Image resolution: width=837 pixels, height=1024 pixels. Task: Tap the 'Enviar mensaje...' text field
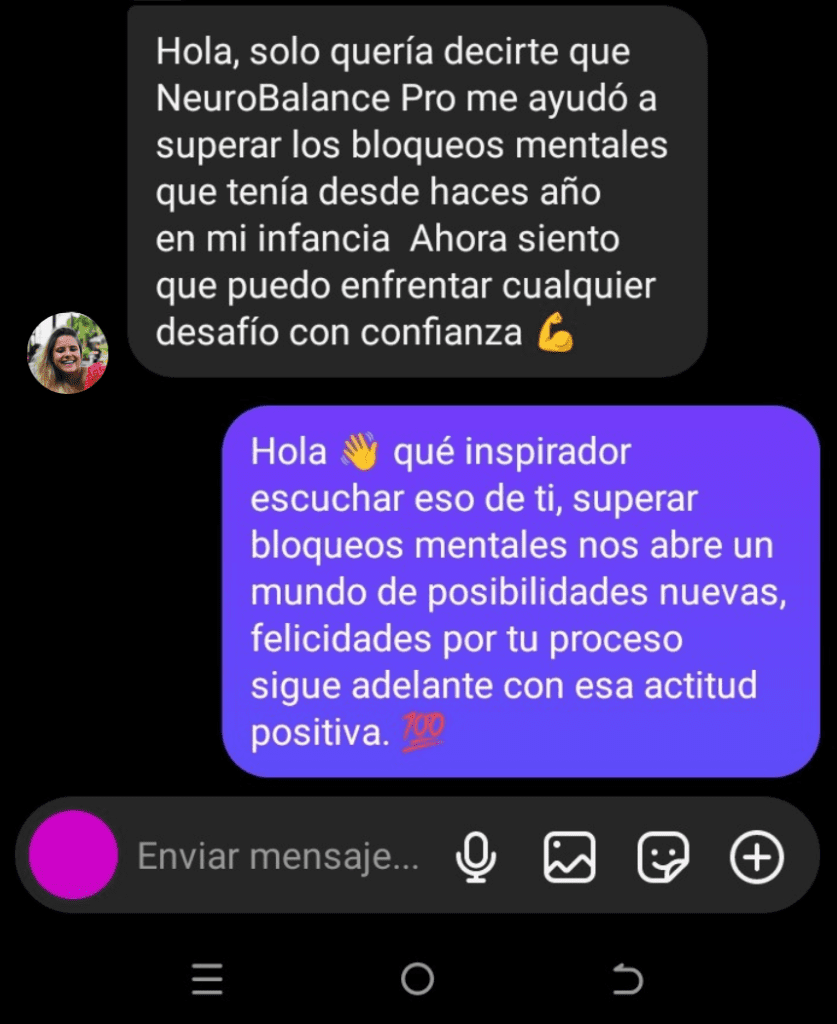click(278, 856)
